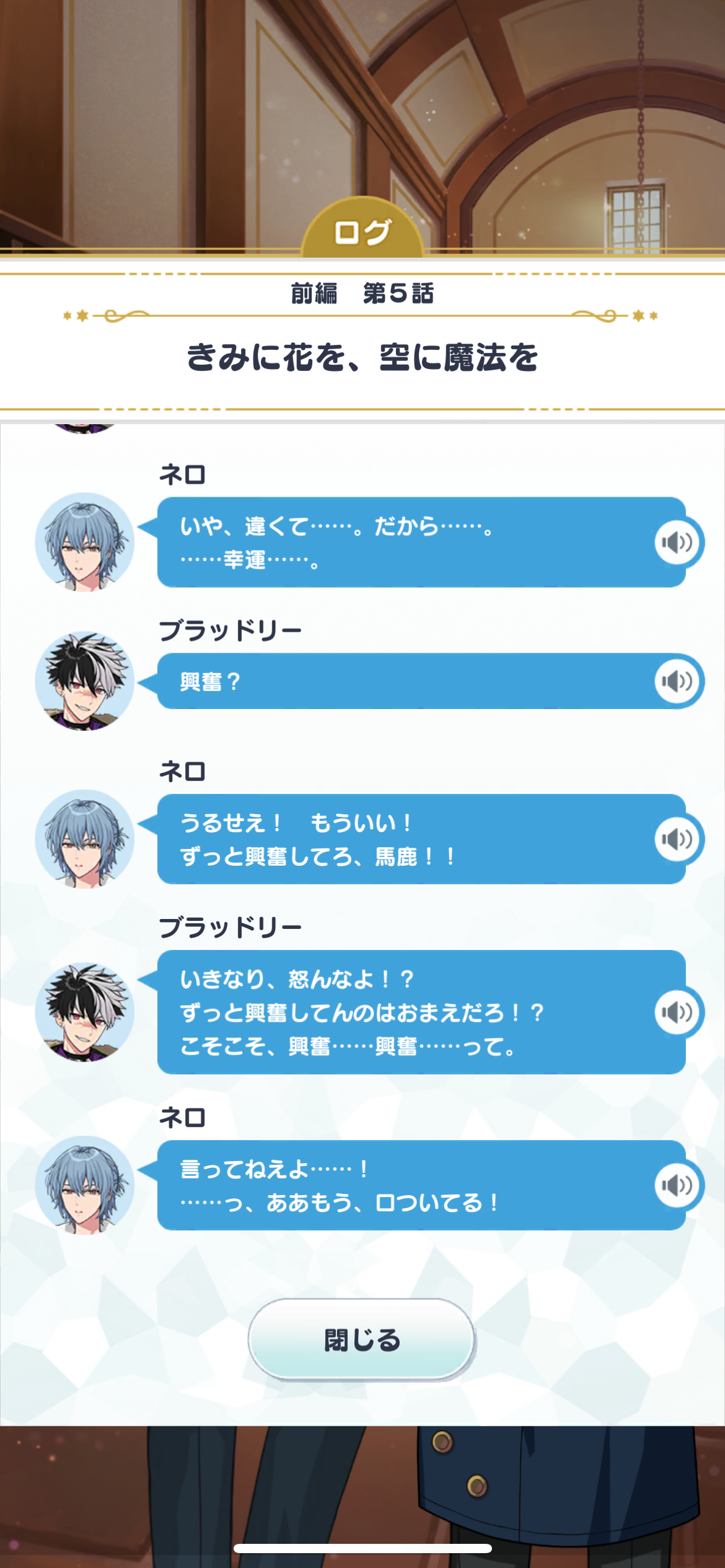The width and height of the screenshot is (725, 1568).
Task: Close the log with 閉じる button
Action: pos(362,1339)
